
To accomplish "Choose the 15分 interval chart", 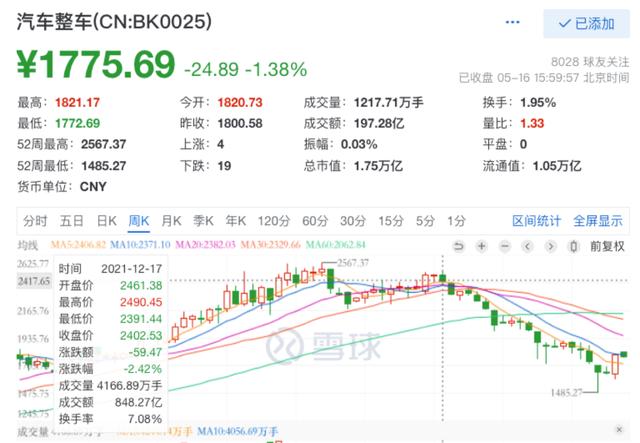I will pyautogui.click(x=391, y=221).
